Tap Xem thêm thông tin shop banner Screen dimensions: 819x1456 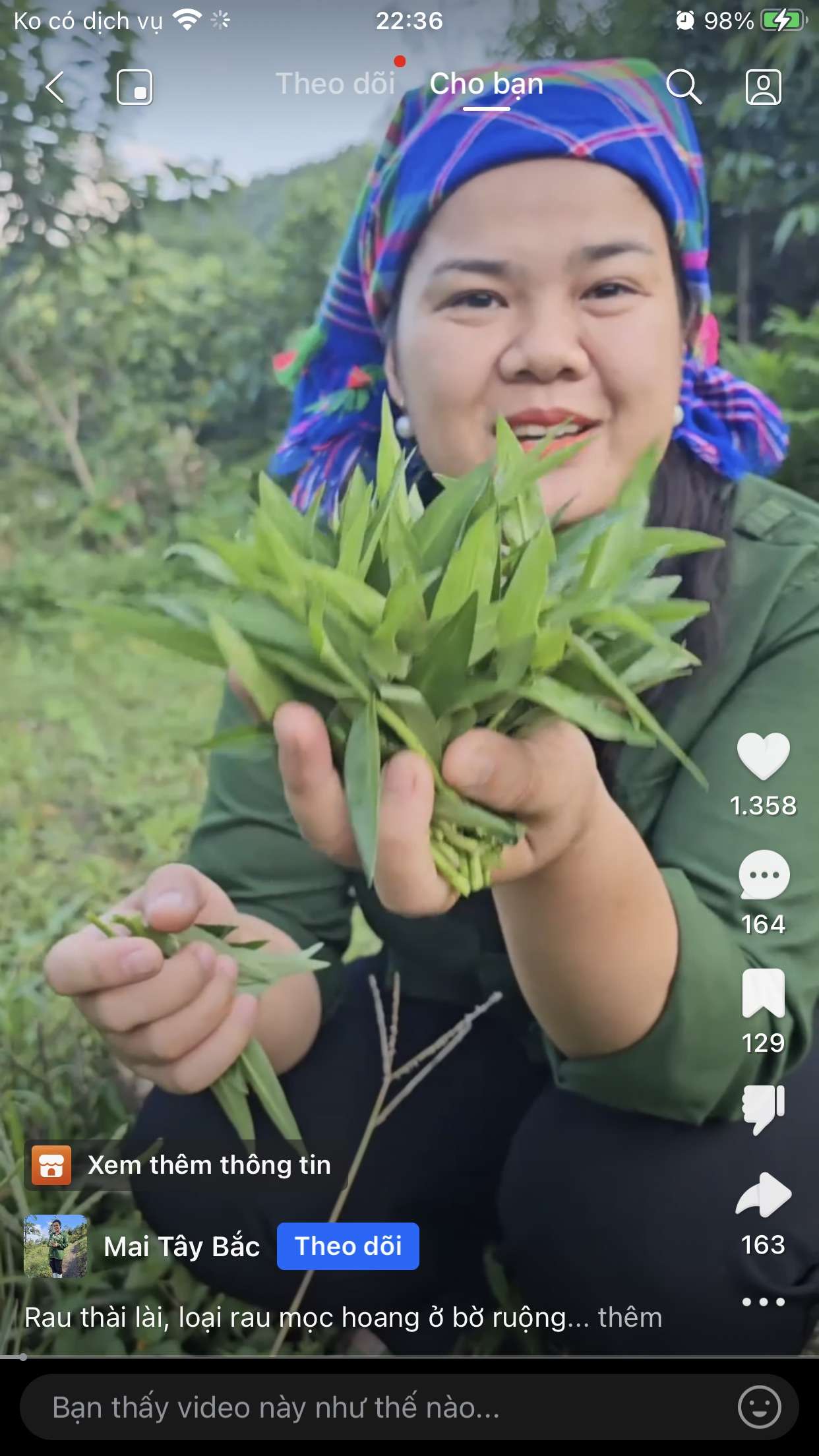tap(185, 1165)
